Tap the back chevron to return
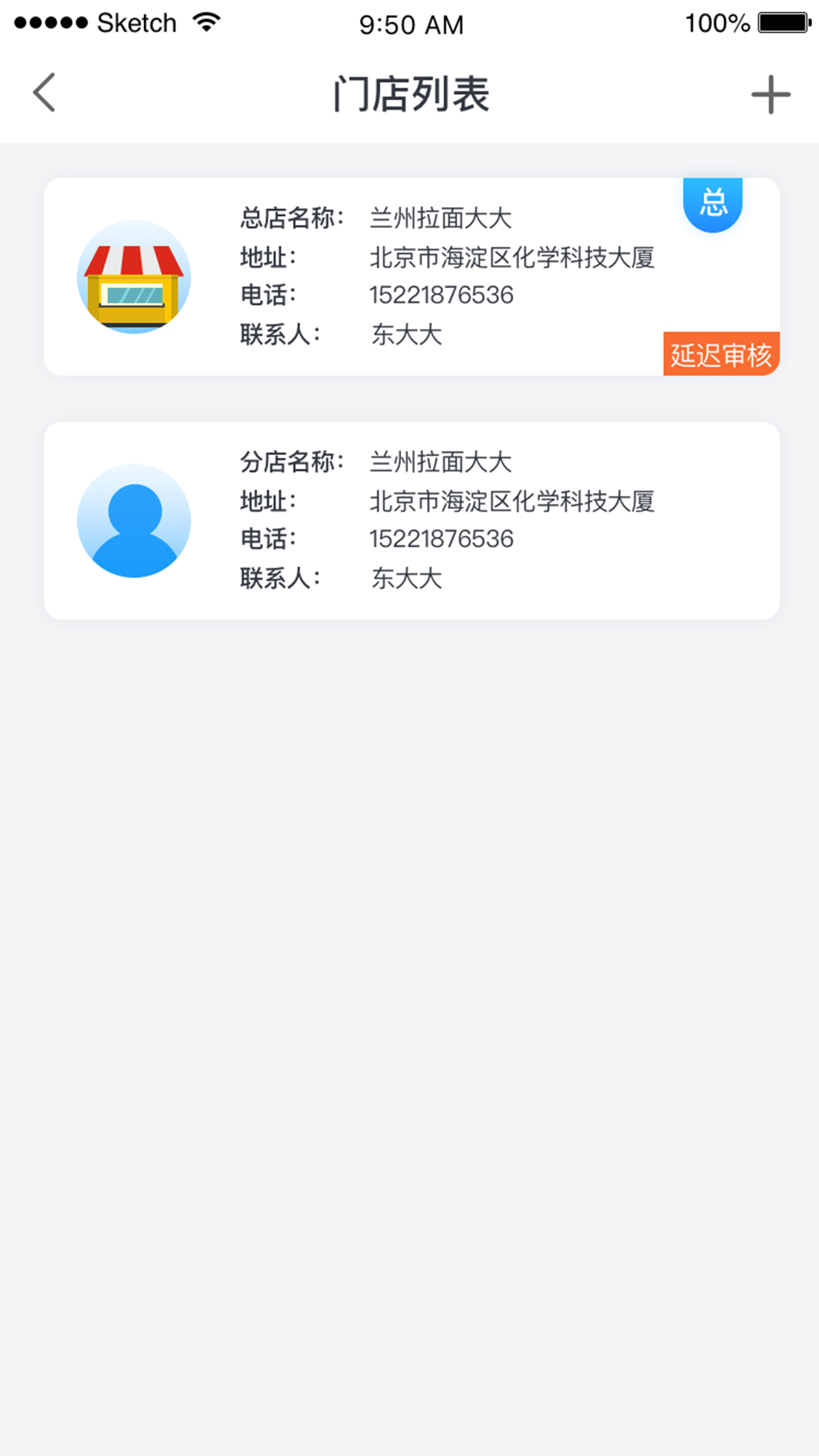 coord(43,93)
